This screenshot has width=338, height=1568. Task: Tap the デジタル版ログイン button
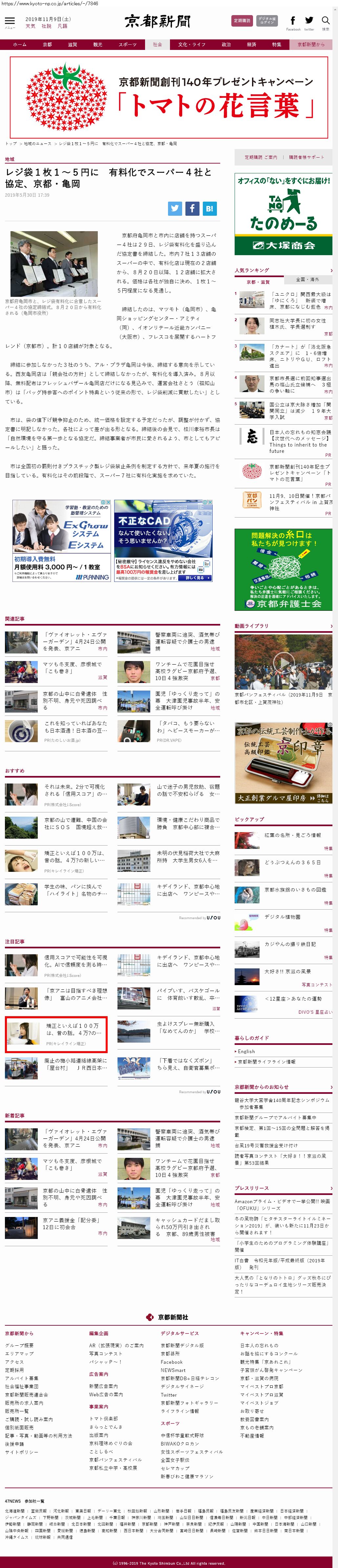tap(267, 21)
